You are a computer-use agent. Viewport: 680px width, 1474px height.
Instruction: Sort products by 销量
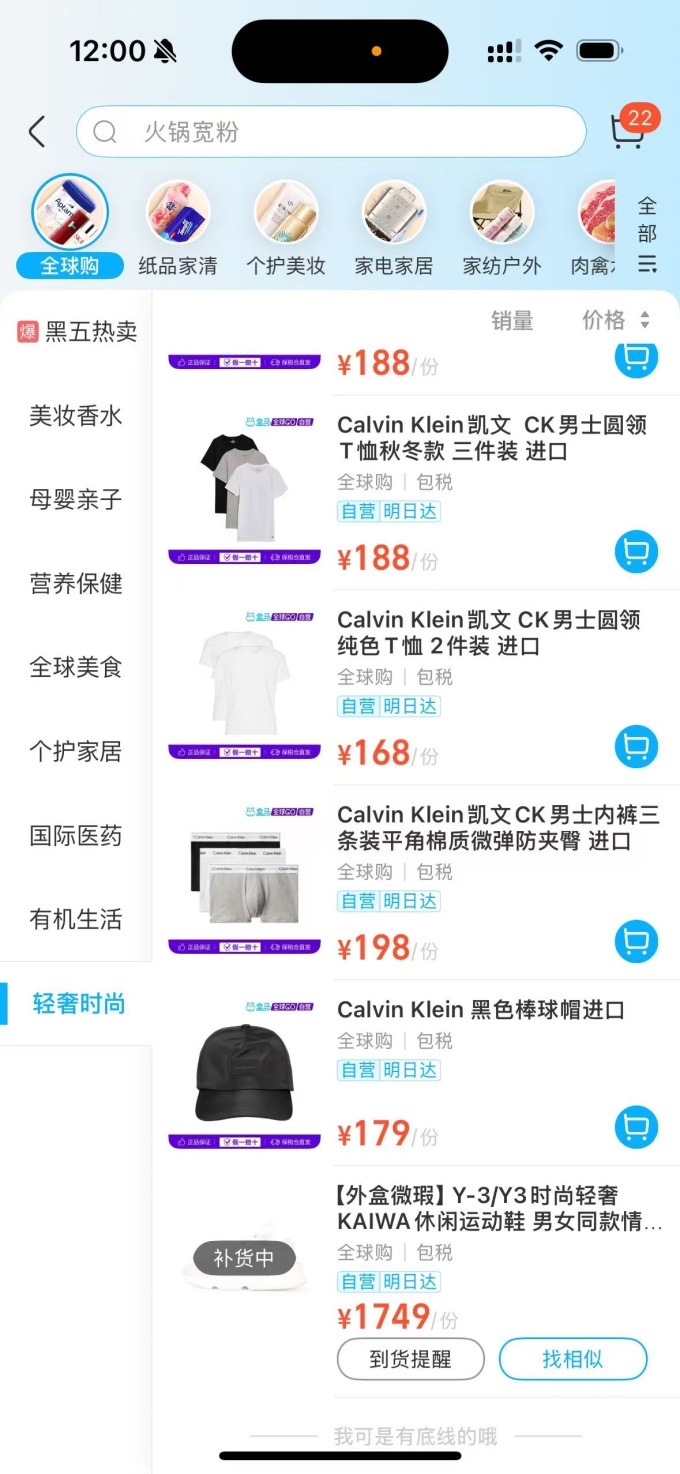coord(512,320)
